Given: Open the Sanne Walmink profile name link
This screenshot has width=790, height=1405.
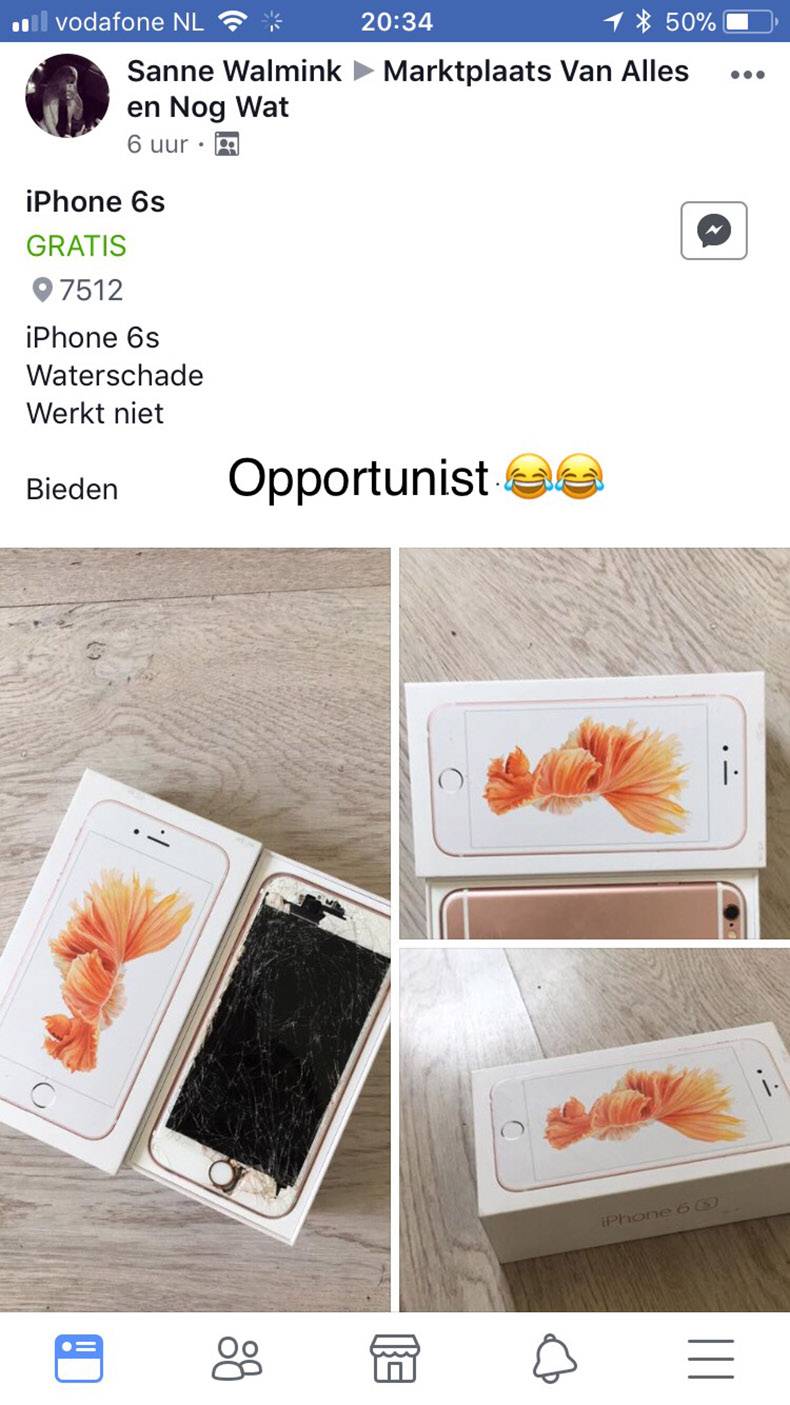Looking at the screenshot, I should pyautogui.click(x=234, y=71).
